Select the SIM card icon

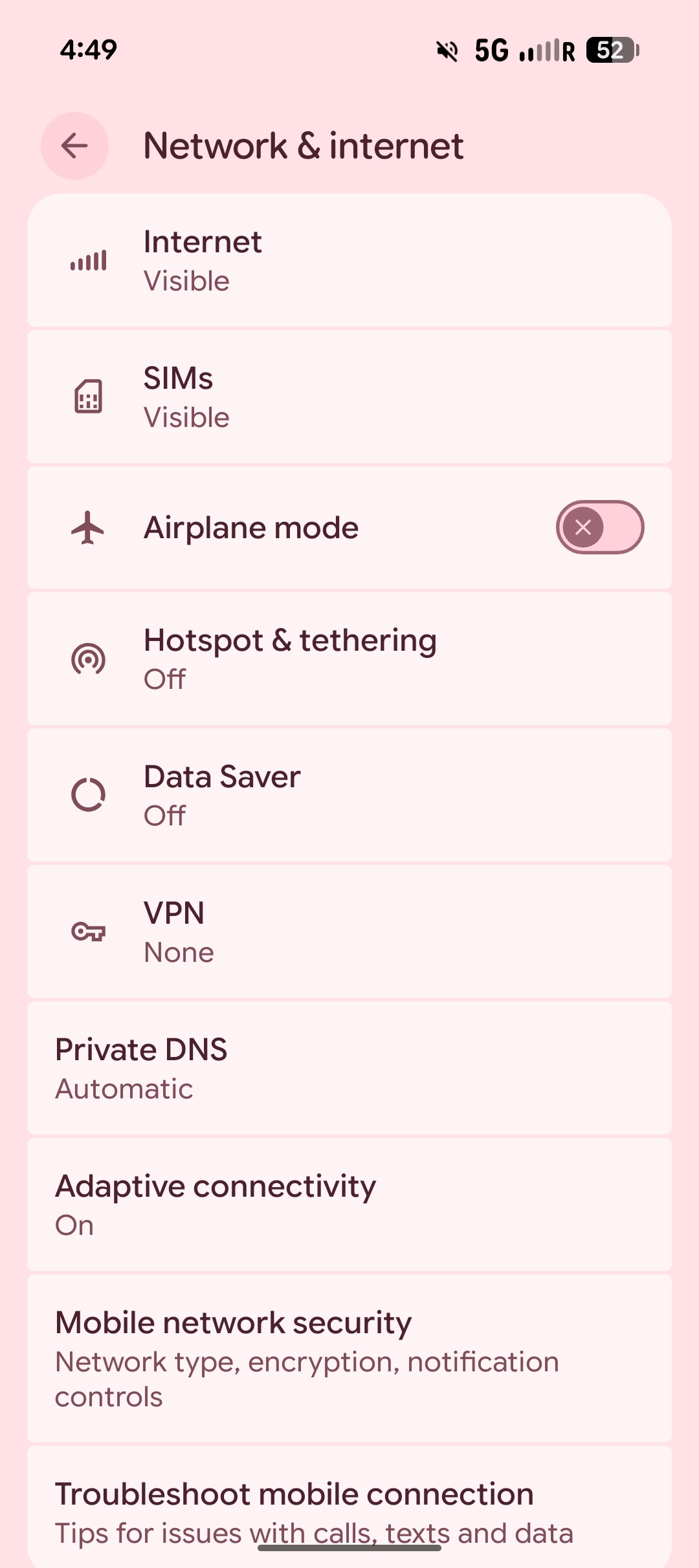89,397
